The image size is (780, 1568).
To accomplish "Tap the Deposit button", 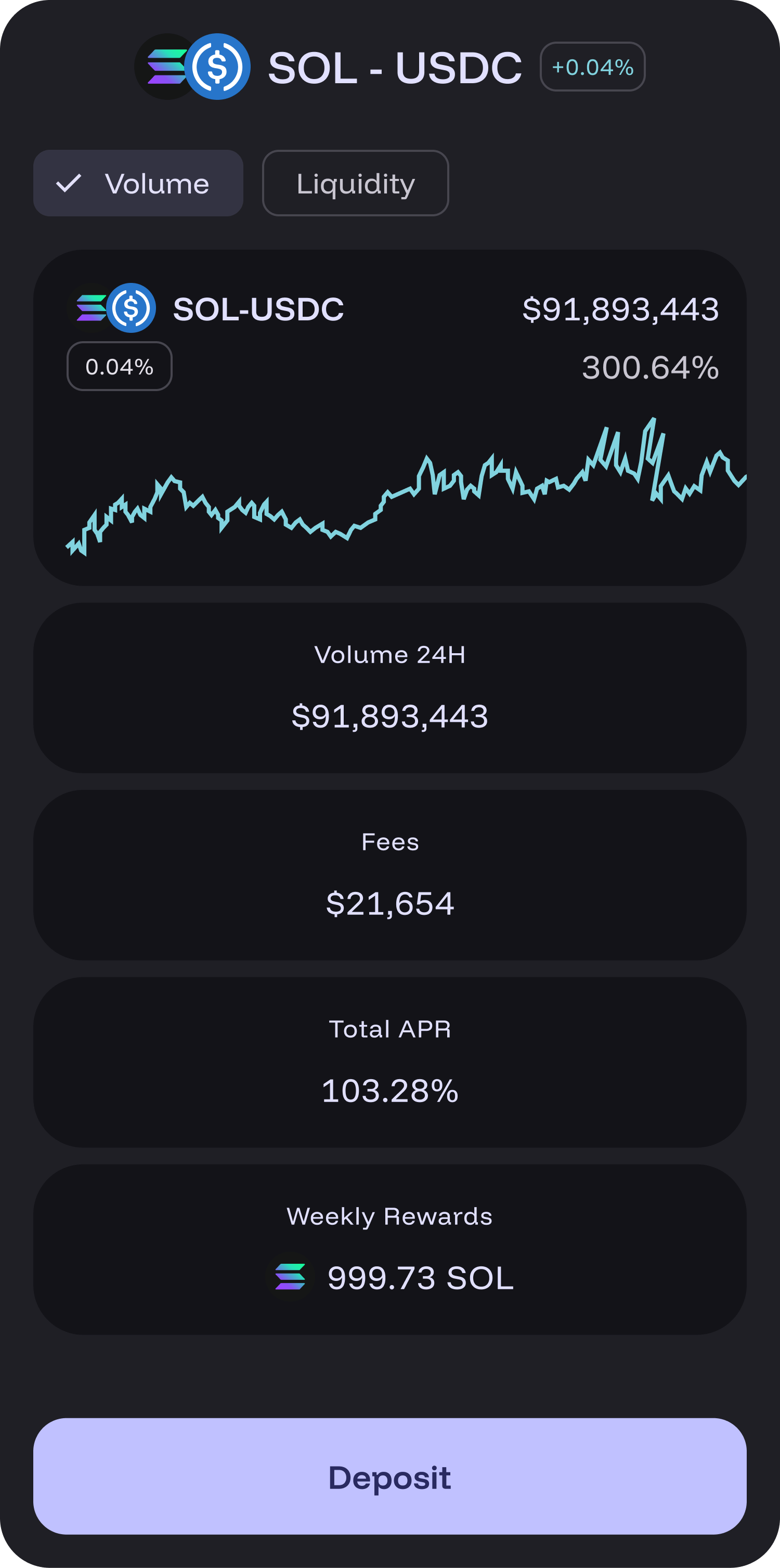I will tap(389, 1478).
